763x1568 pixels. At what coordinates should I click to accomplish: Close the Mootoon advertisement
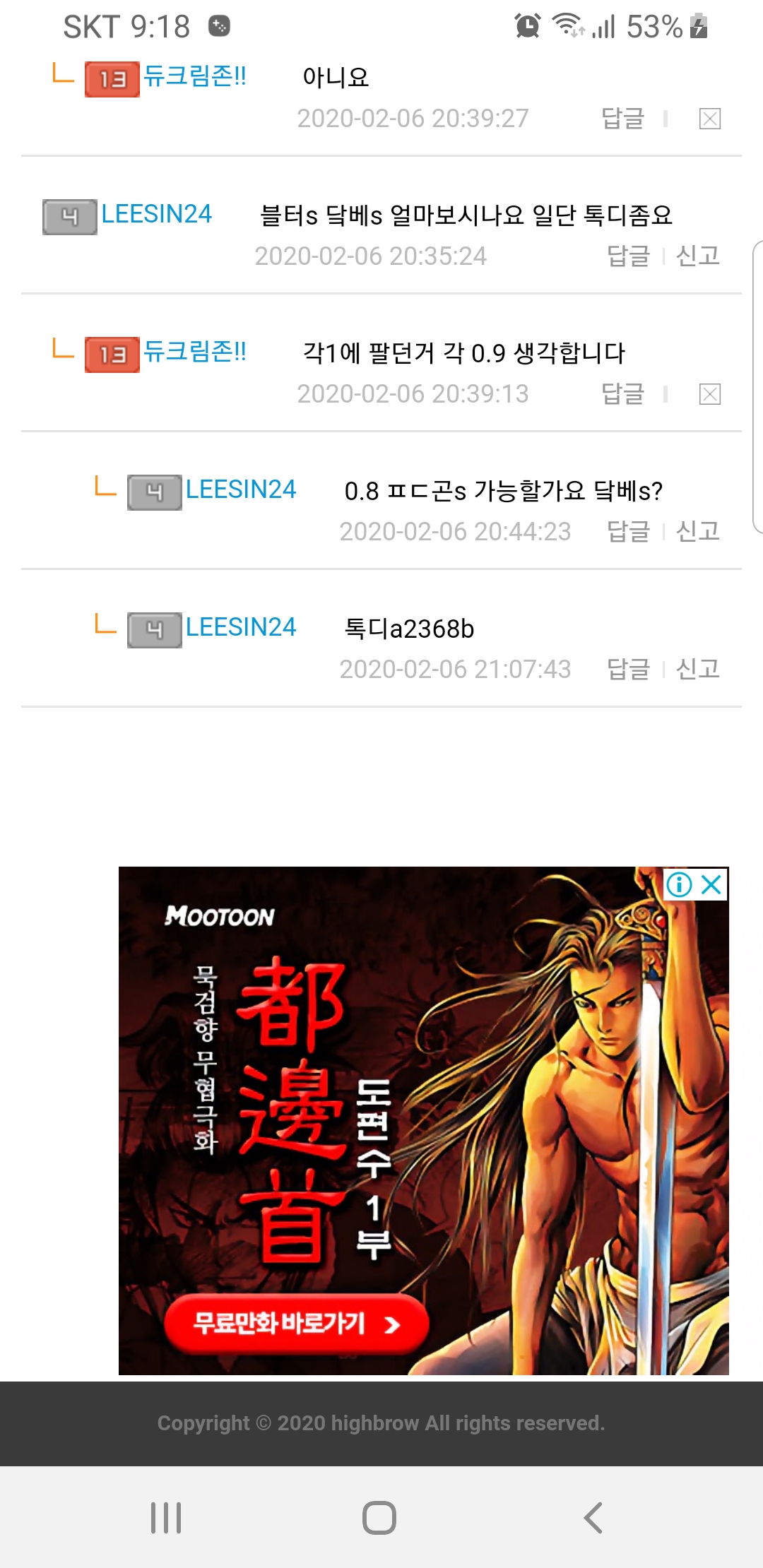point(712,884)
